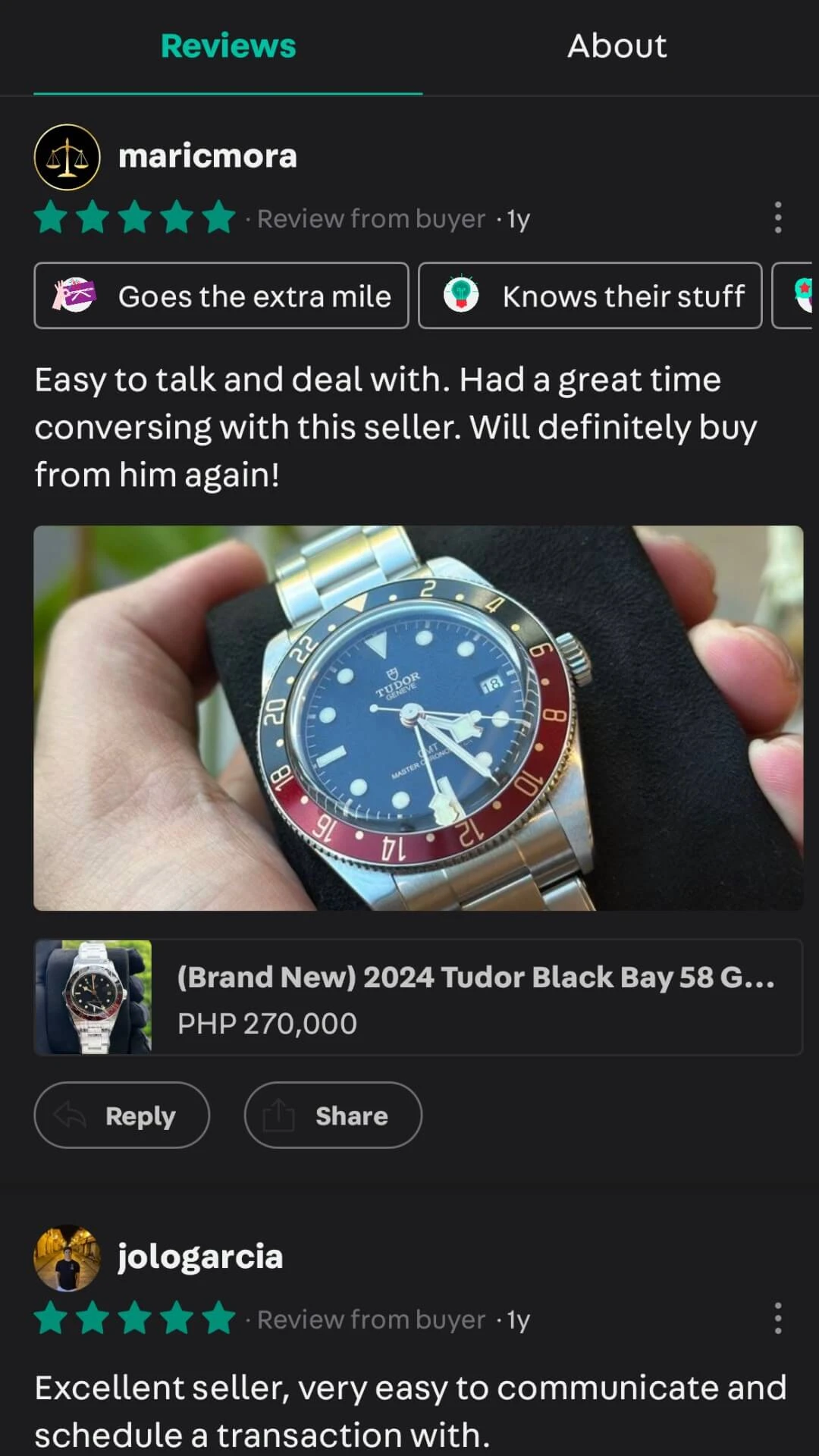Open maricmora's profile avatar

[67, 157]
